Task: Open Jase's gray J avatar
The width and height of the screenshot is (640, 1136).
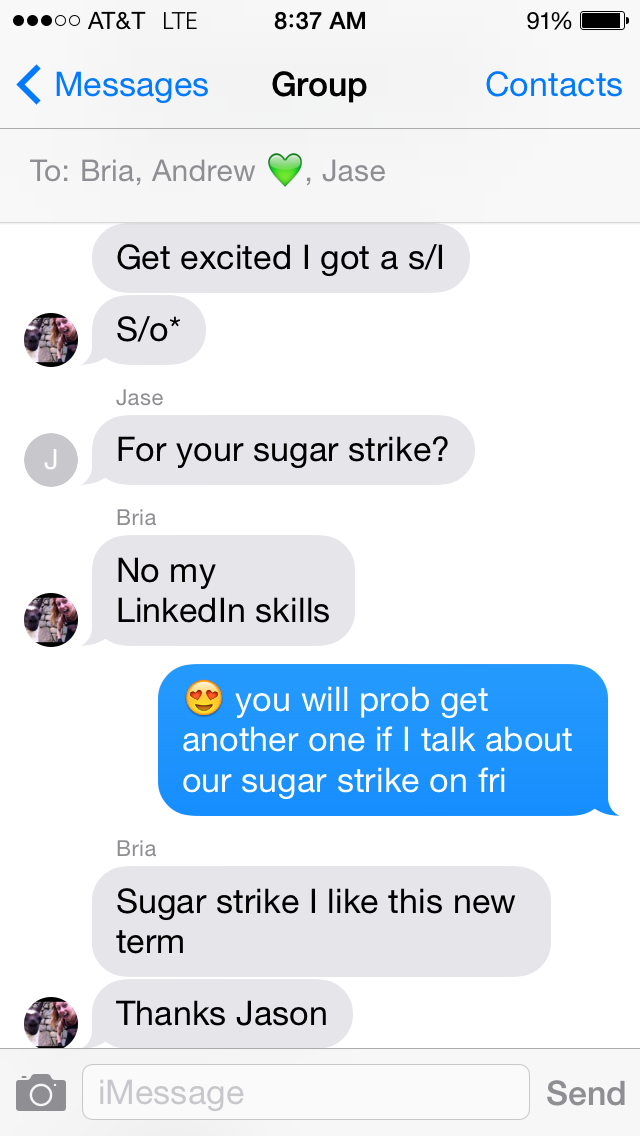Action: click(51, 460)
